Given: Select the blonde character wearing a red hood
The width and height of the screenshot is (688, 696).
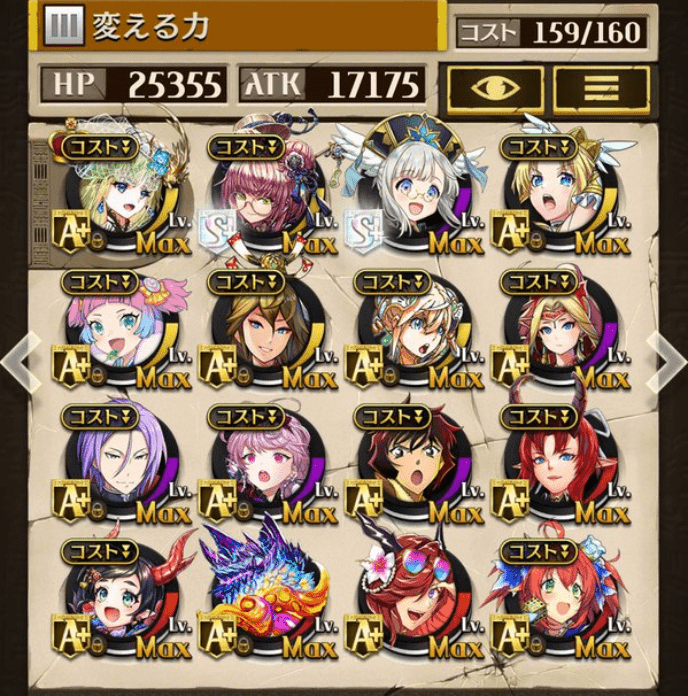Looking at the screenshot, I should 556,330.
